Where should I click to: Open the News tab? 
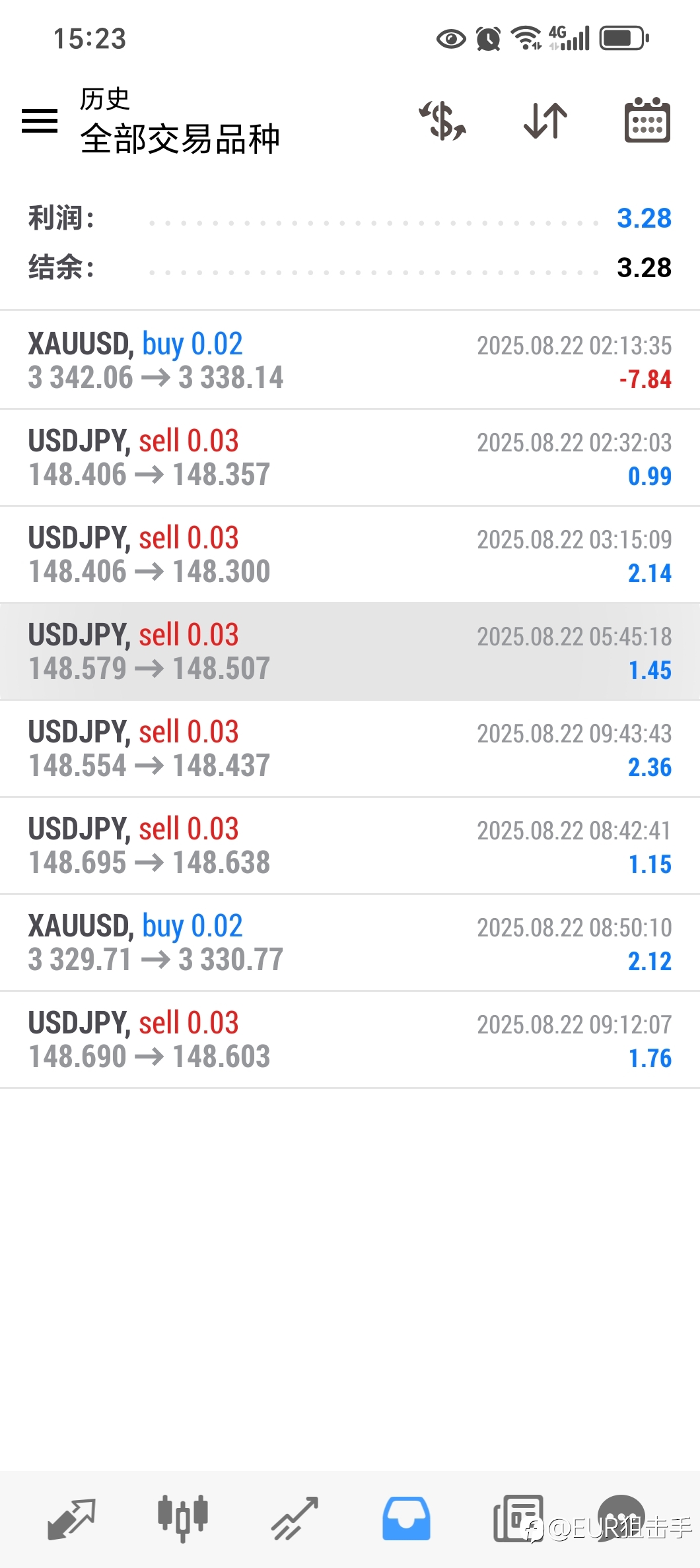click(518, 1519)
